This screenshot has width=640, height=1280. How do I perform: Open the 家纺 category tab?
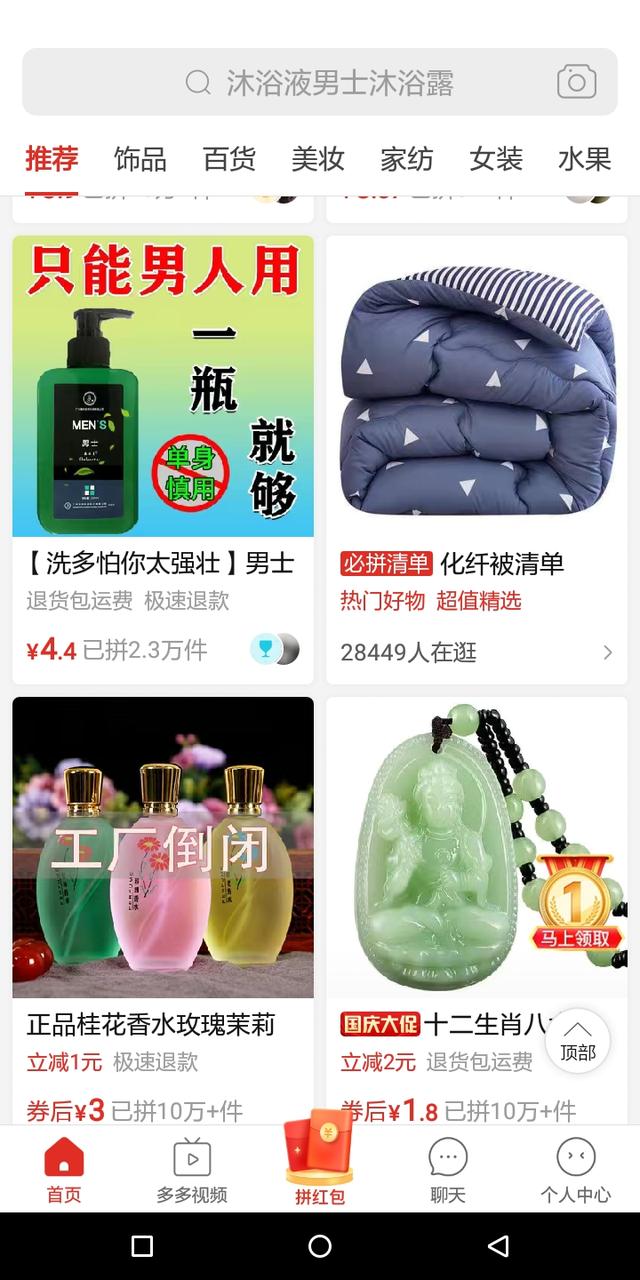point(407,159)
